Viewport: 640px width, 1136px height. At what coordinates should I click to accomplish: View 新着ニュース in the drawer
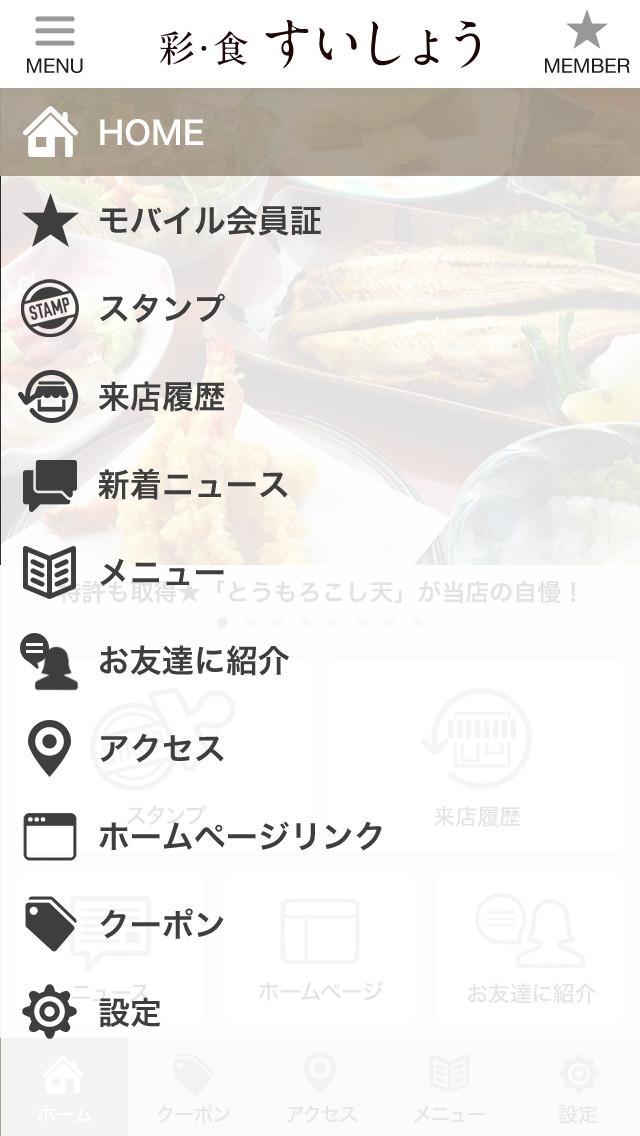[192, 485]
